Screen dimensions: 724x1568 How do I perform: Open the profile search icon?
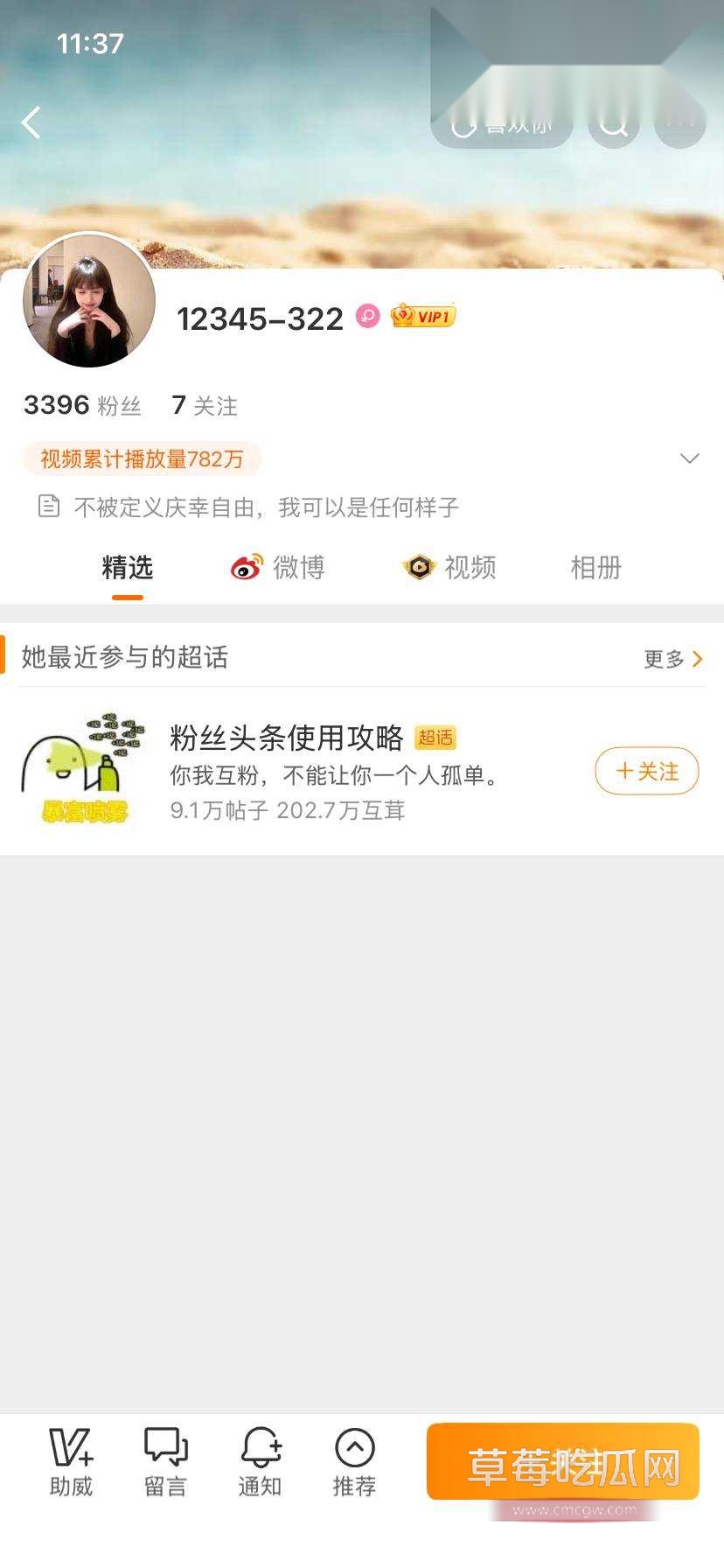click(614, 124)
